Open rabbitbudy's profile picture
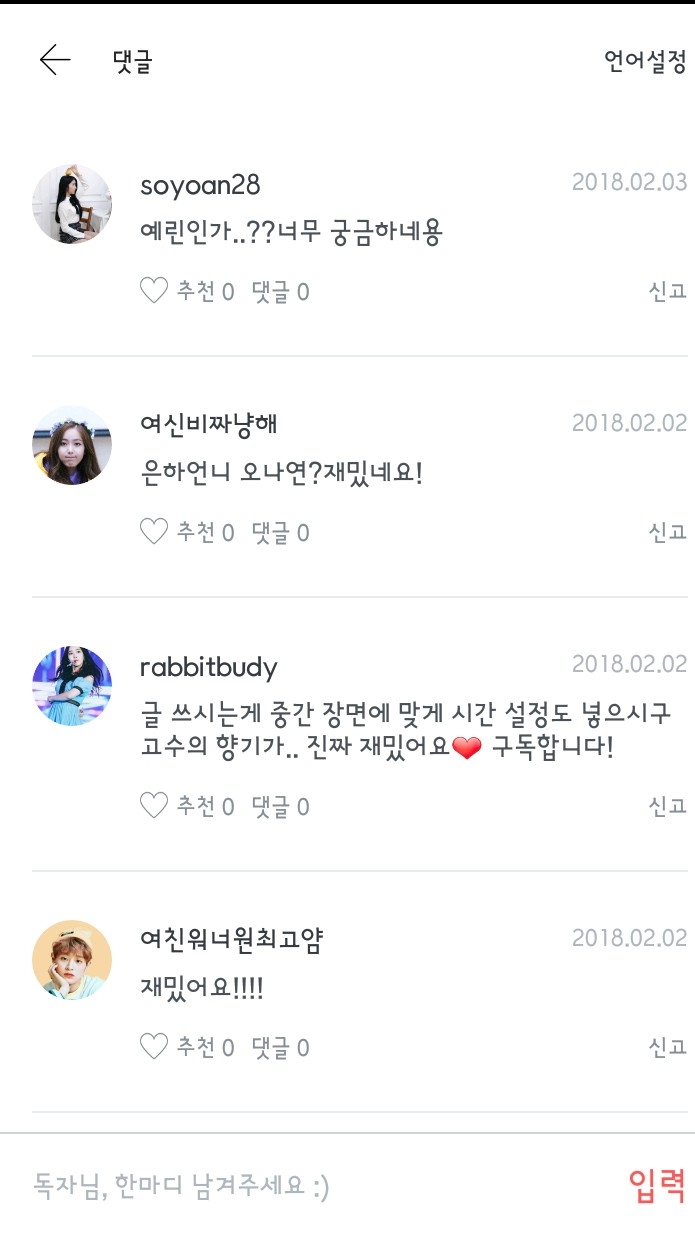This screenshot has height=1236, width=695. click(x=72, y=686)
